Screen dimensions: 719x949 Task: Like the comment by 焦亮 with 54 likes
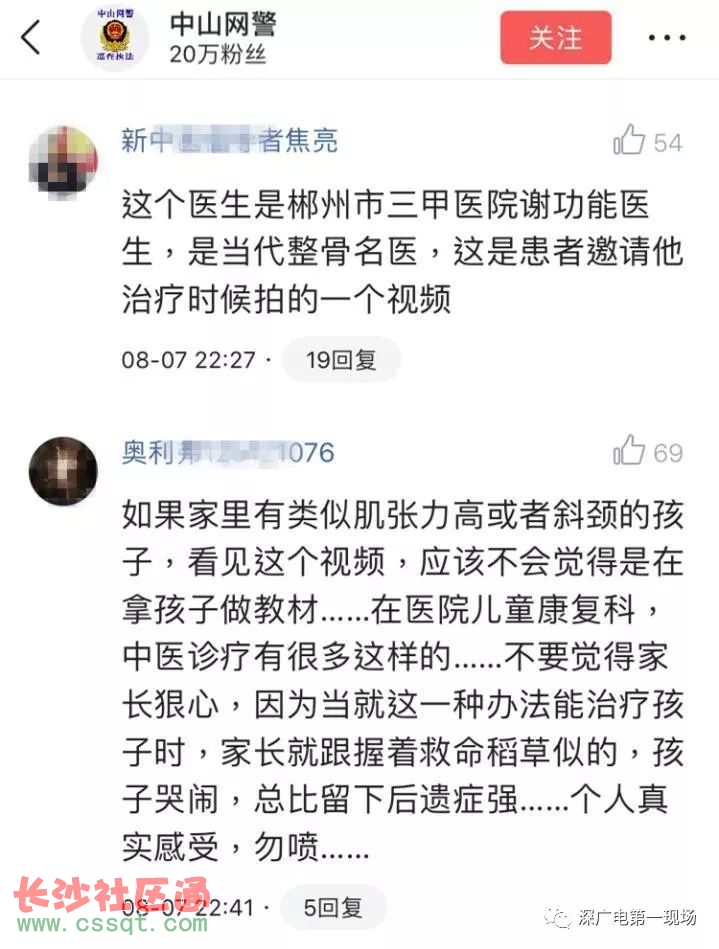629,141
